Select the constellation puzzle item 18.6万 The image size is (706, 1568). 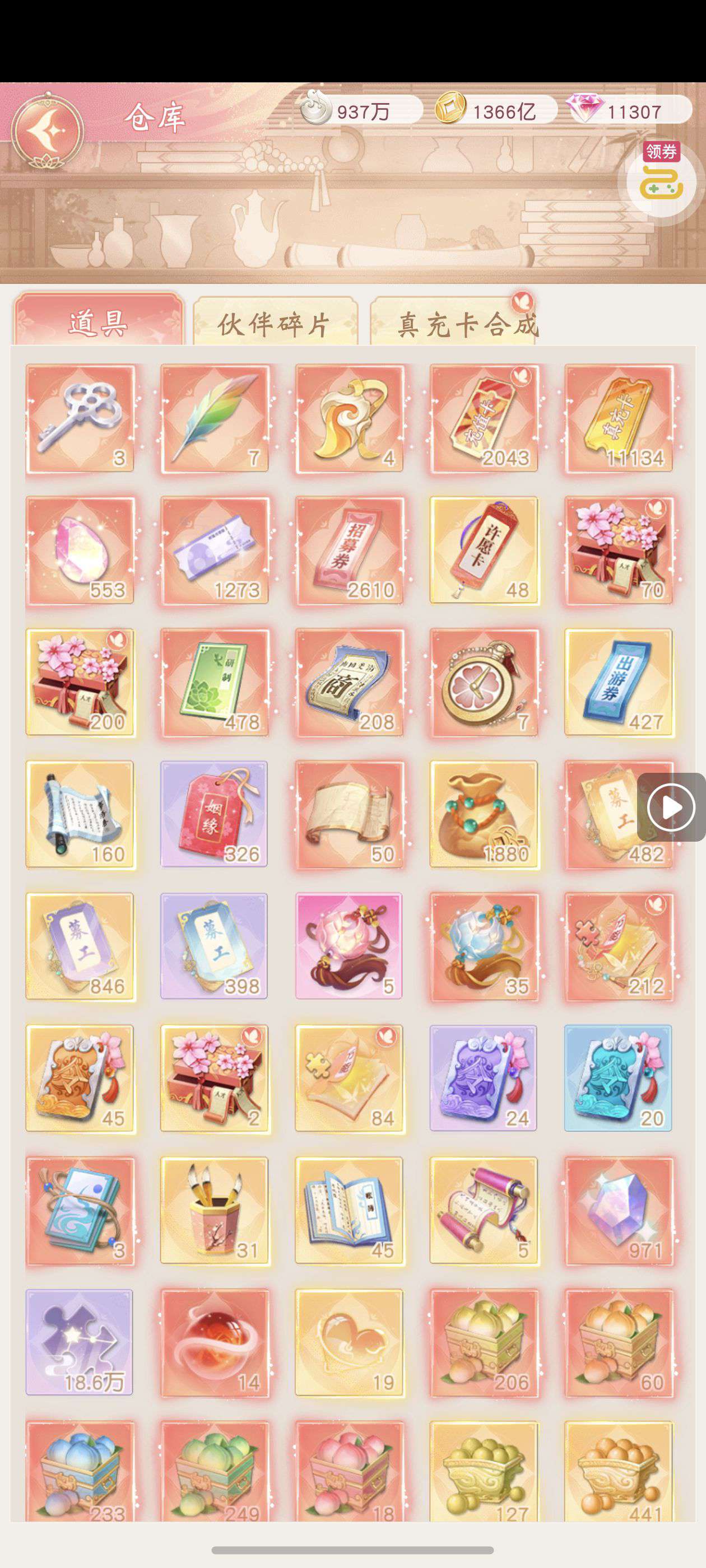[x=81, y=1343]
